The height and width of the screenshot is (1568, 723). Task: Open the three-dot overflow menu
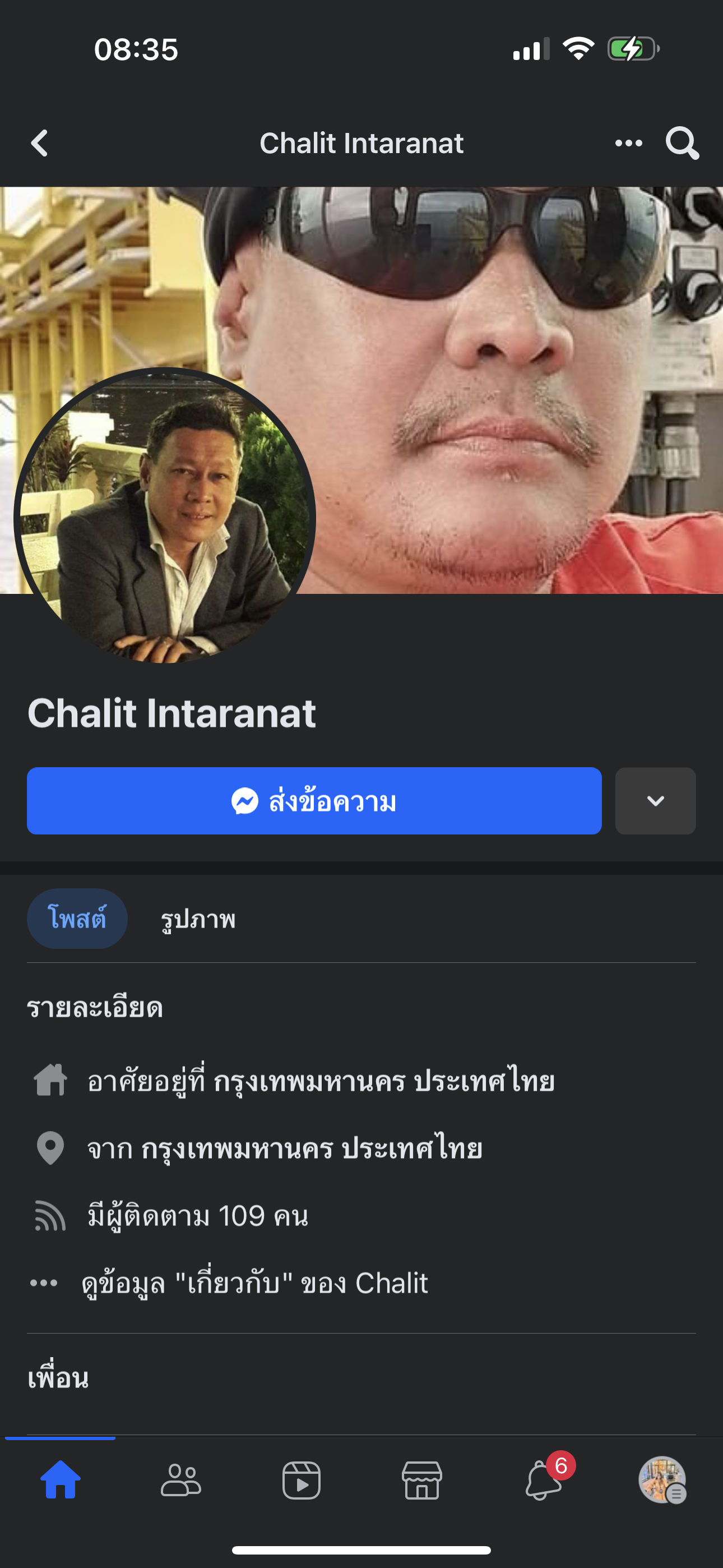coord(628,144)
